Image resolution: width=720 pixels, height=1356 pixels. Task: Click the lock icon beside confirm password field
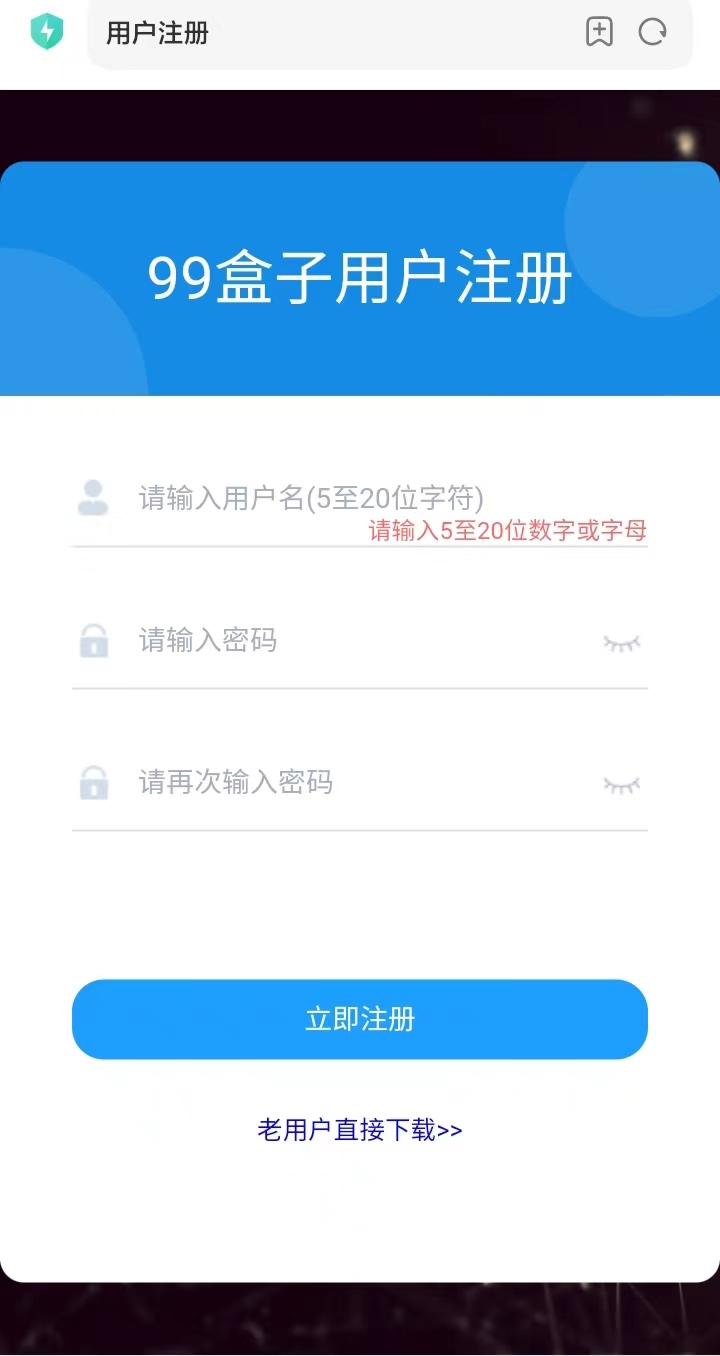pos(93,783)
